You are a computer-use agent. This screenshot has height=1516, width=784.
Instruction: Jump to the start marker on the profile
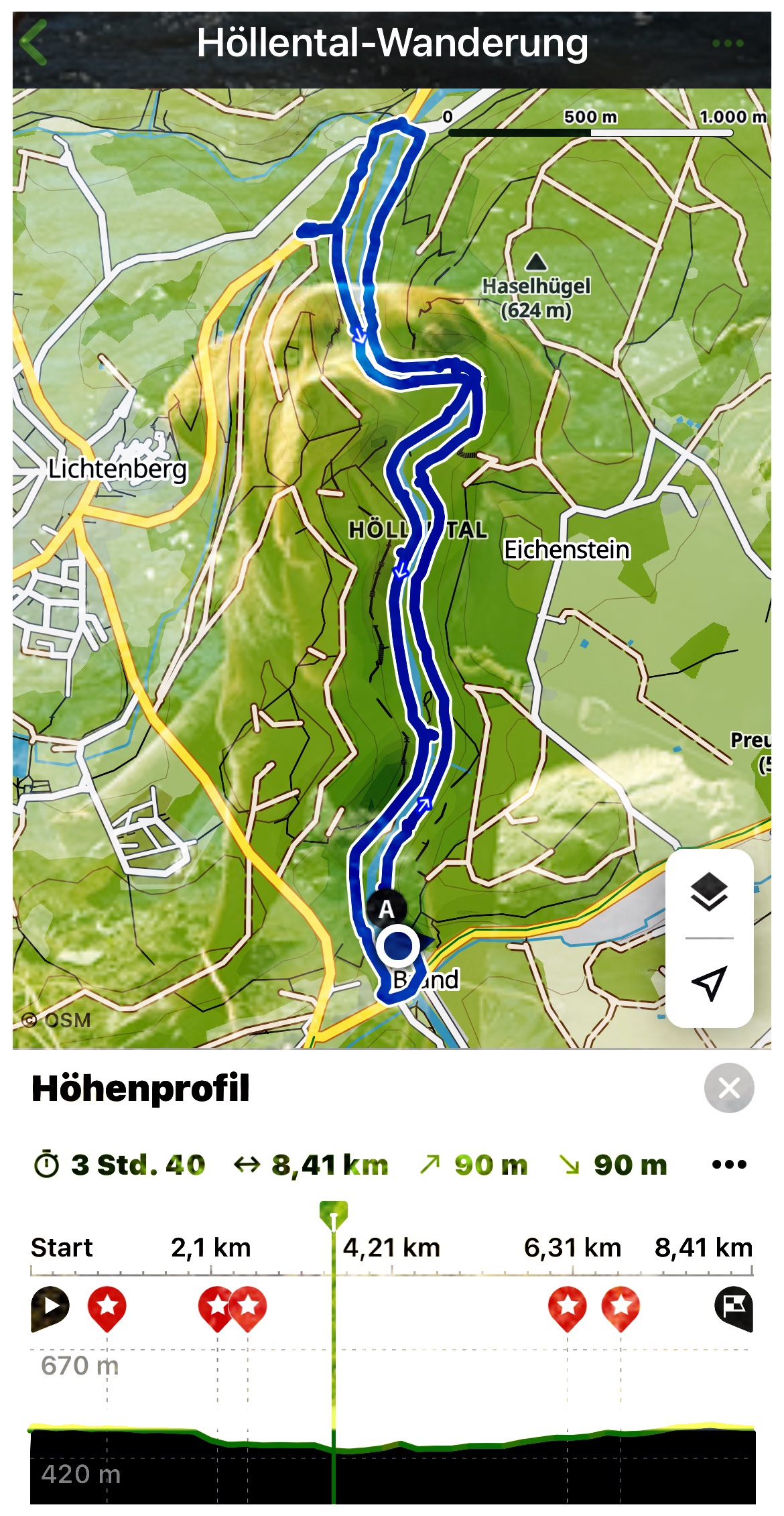pos(50,1307)
